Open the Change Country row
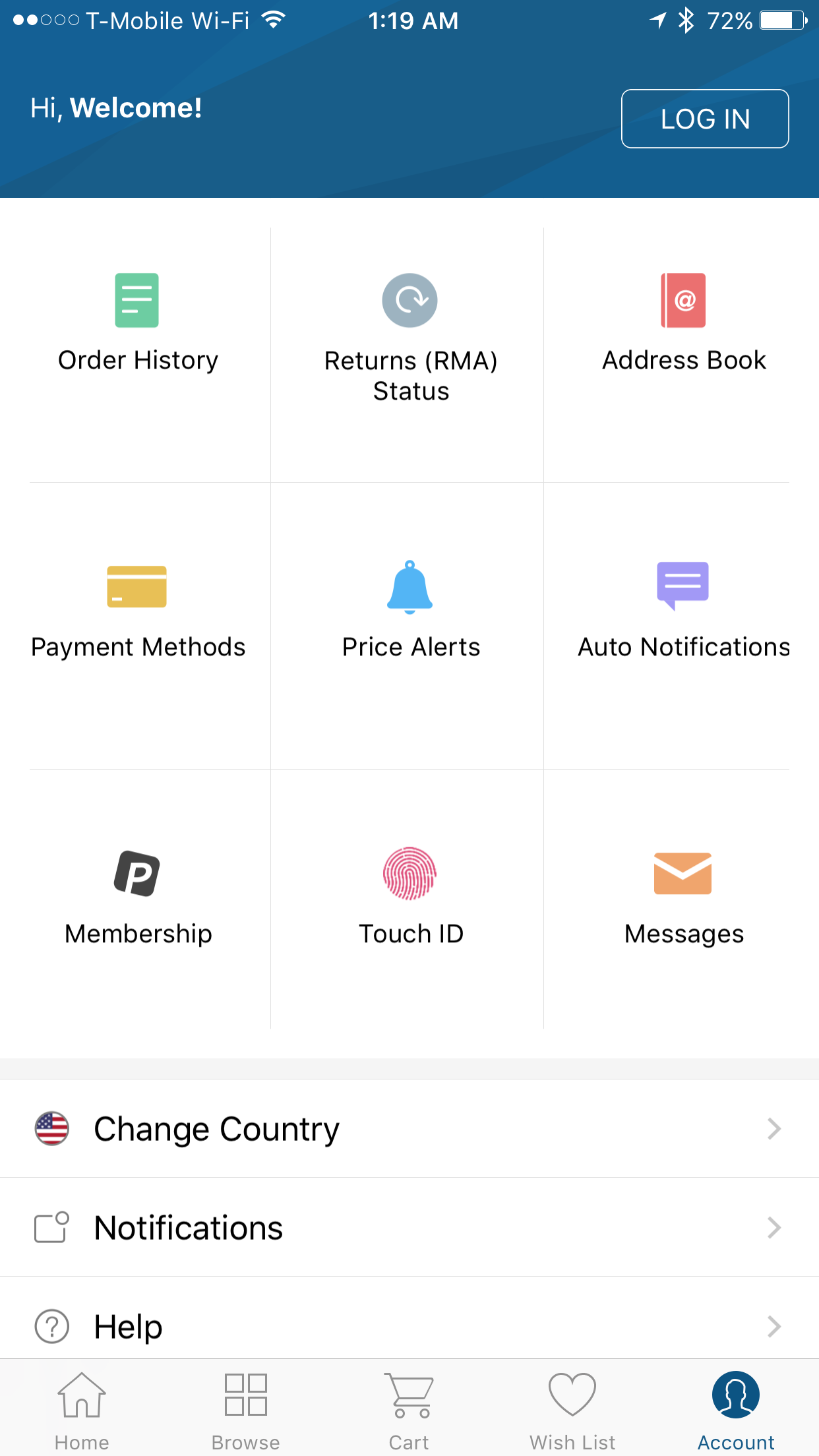 [409, 1128]
